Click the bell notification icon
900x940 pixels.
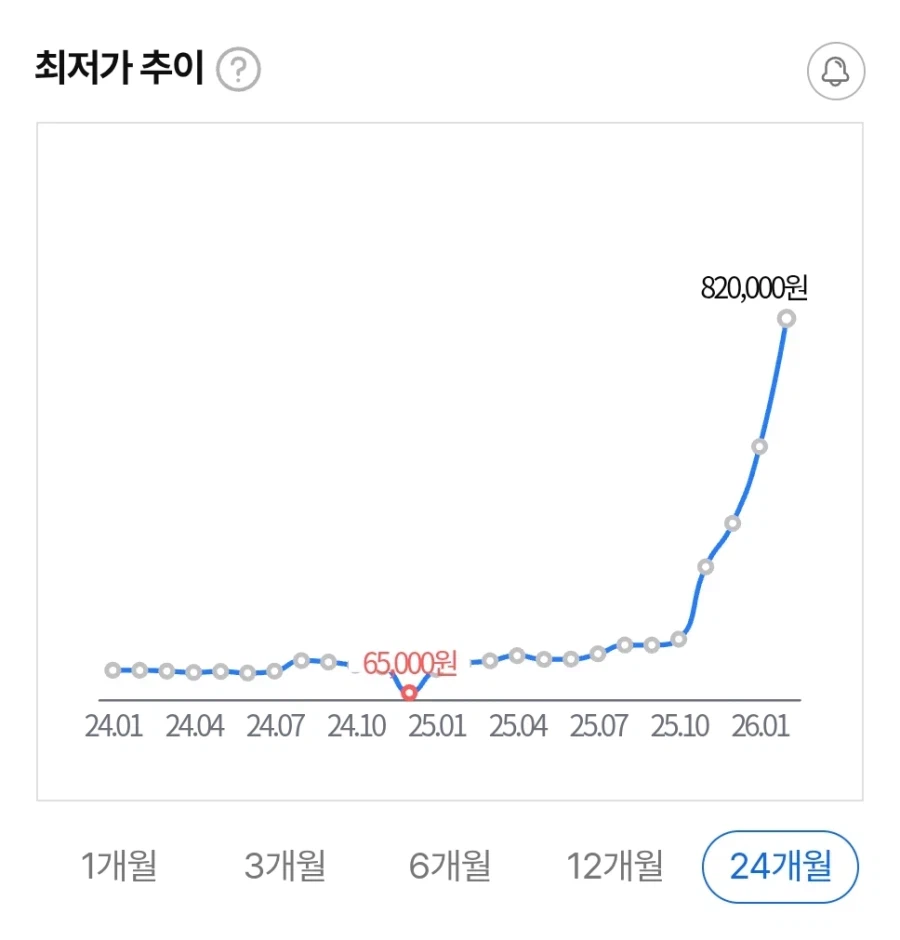pyautogui.click(x=837, y=71)
